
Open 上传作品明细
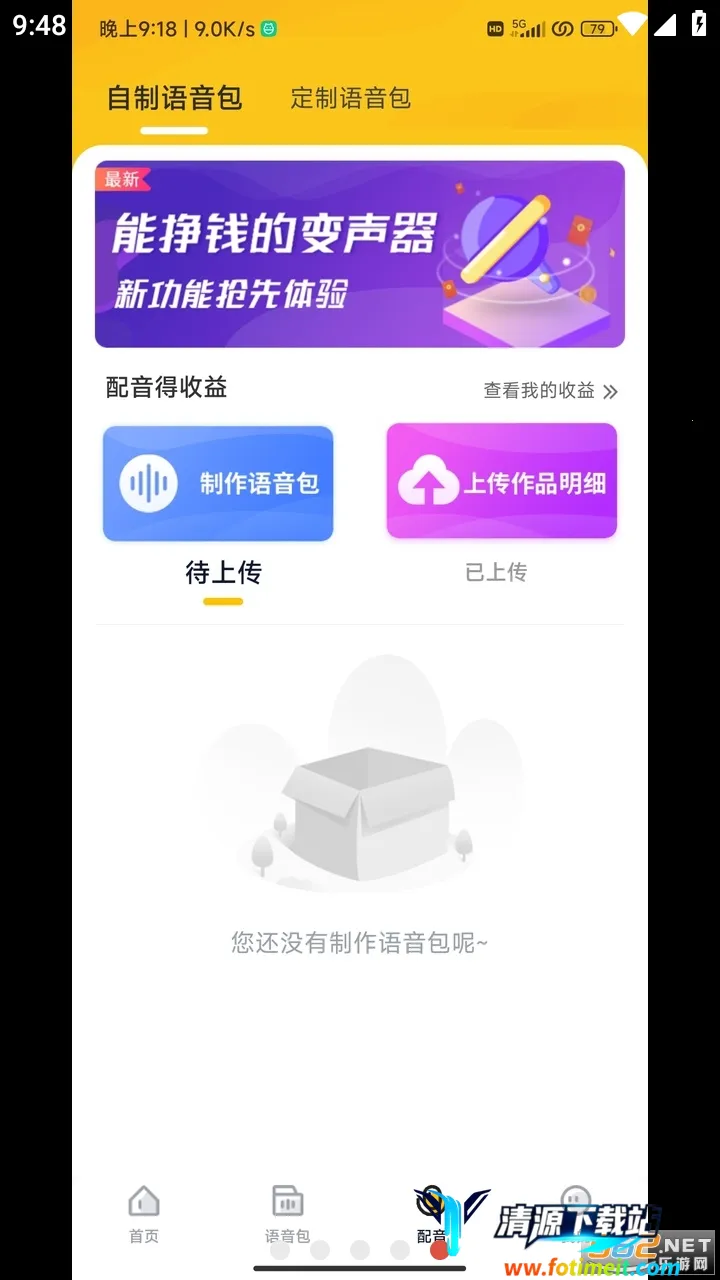coord(502,482)
